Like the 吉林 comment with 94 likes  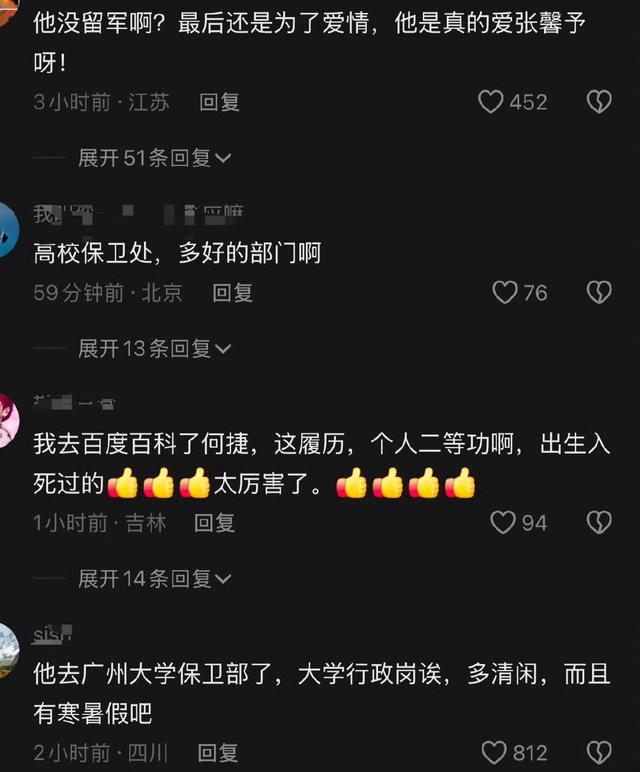coord(503,522)
